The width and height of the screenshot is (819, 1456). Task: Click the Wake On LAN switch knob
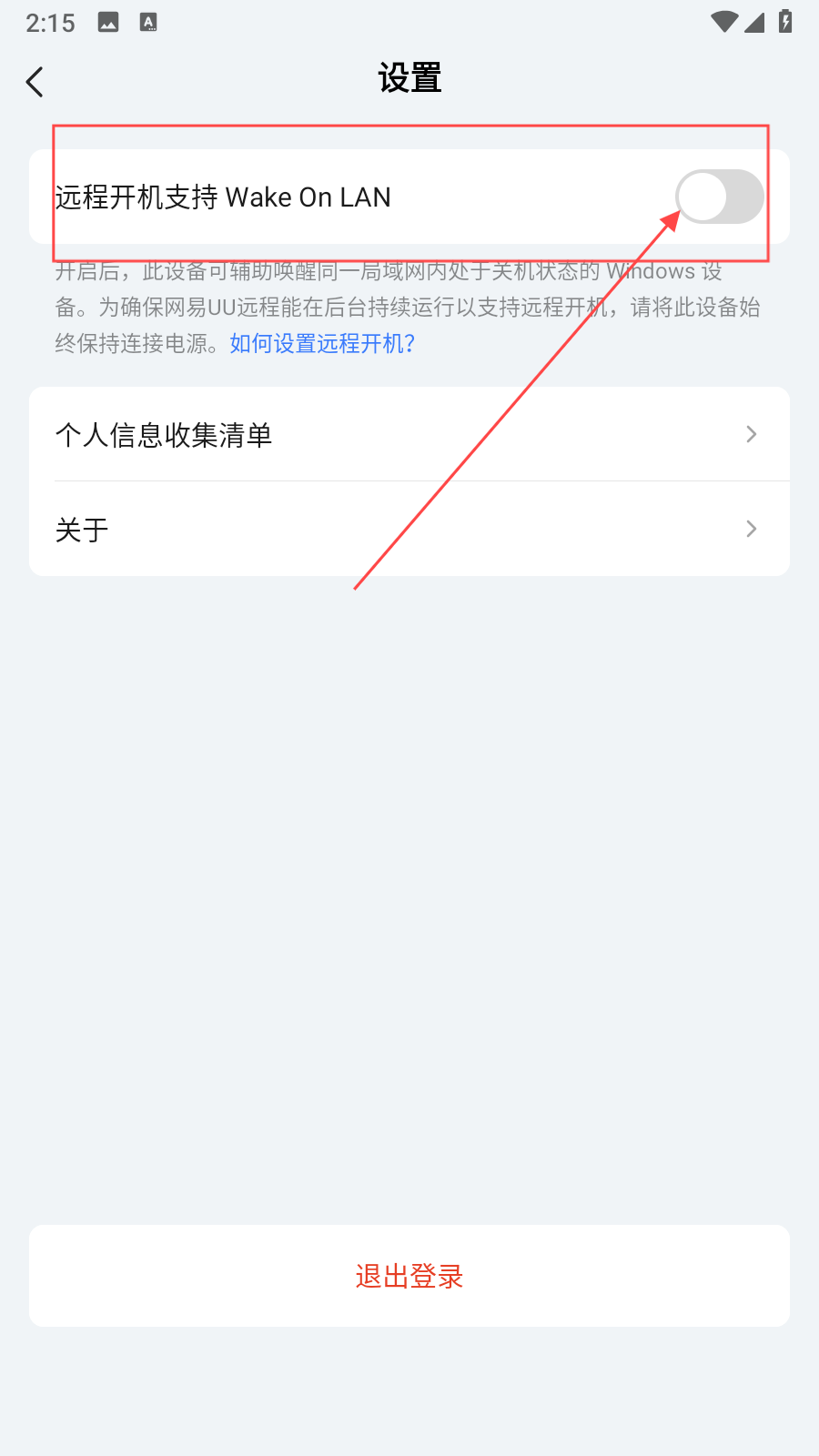pyautogui.click(x=701, y=197)
